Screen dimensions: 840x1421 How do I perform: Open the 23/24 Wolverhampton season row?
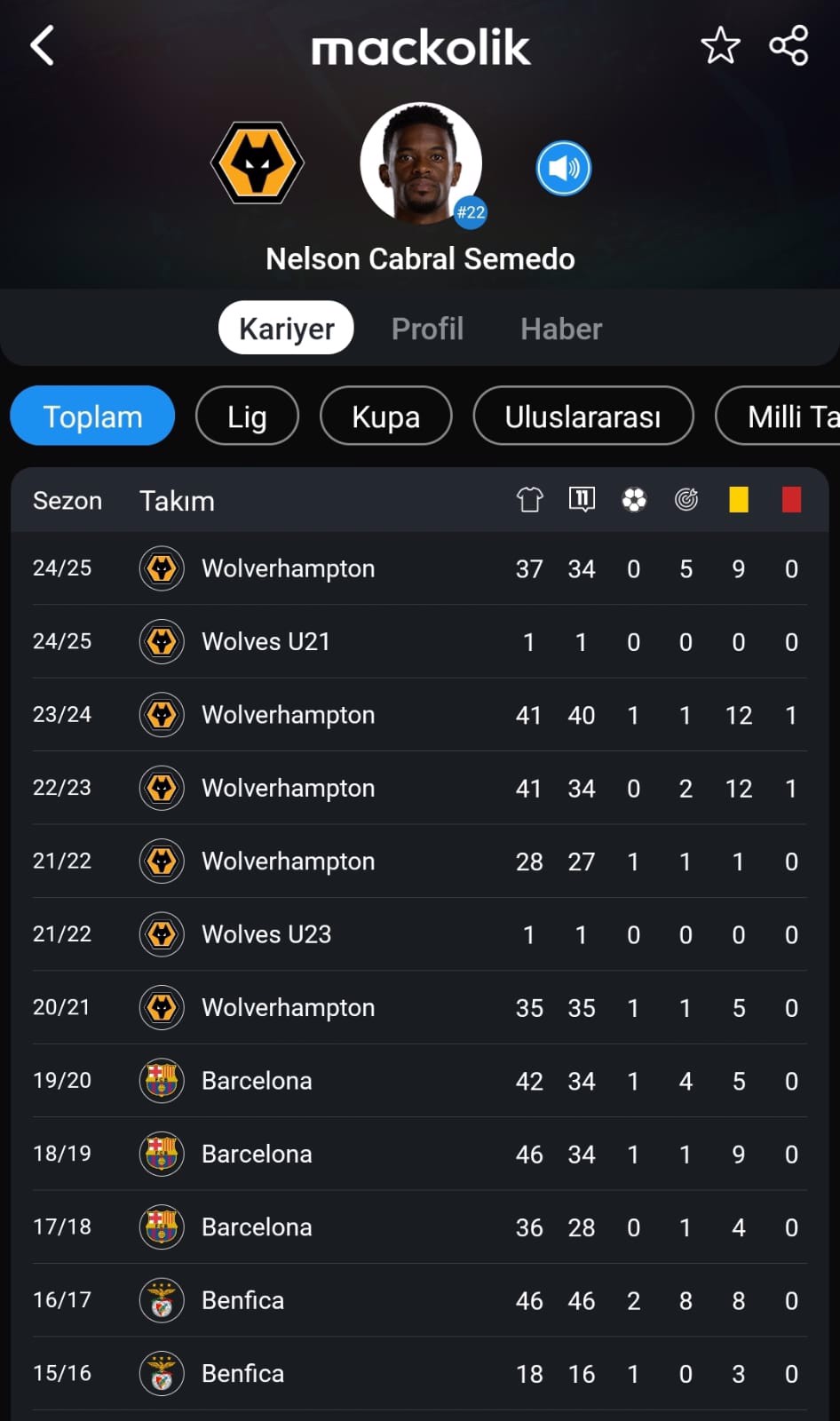(x=420, y=715)
